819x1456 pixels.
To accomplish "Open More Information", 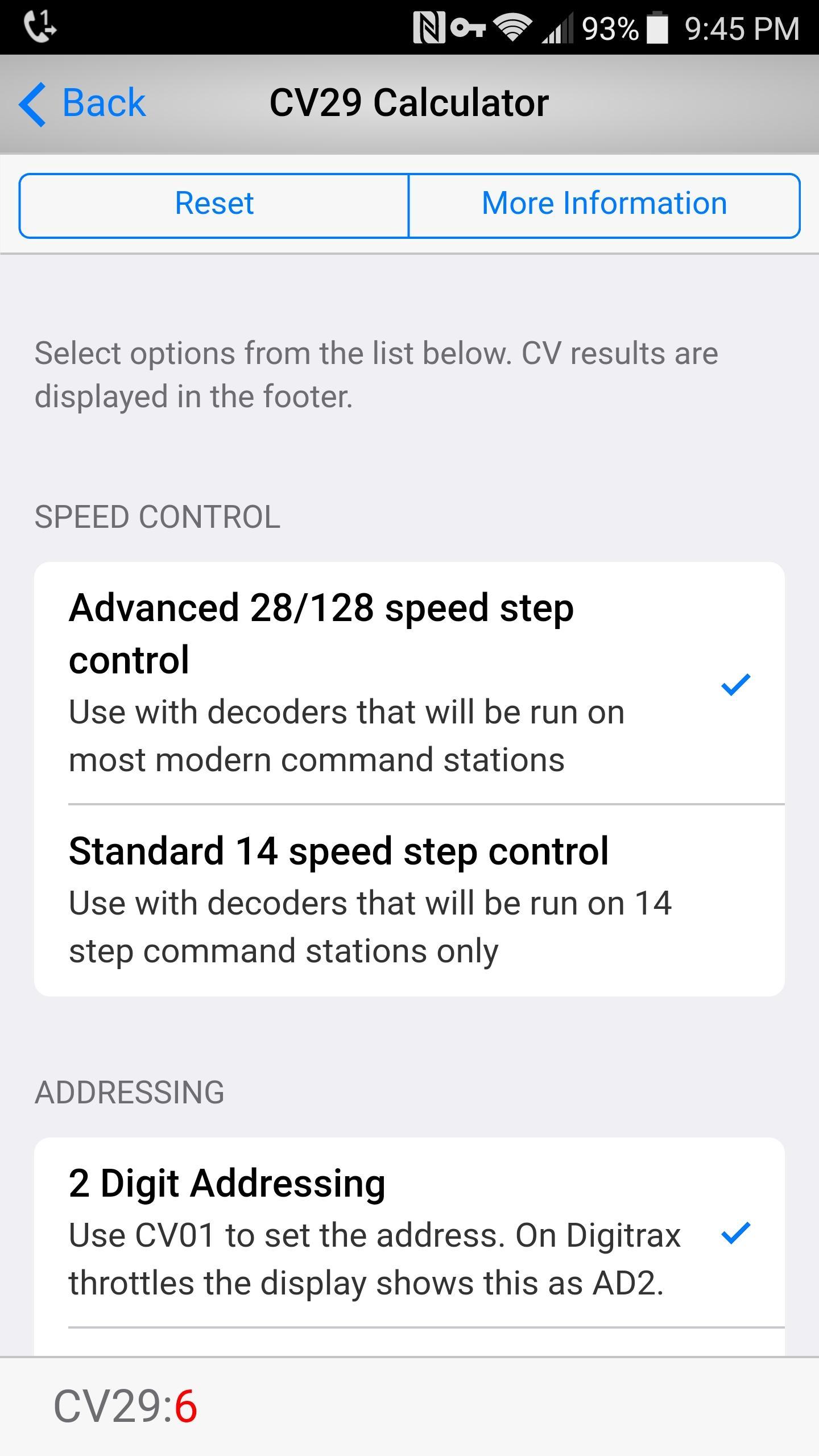I will 604,205.
